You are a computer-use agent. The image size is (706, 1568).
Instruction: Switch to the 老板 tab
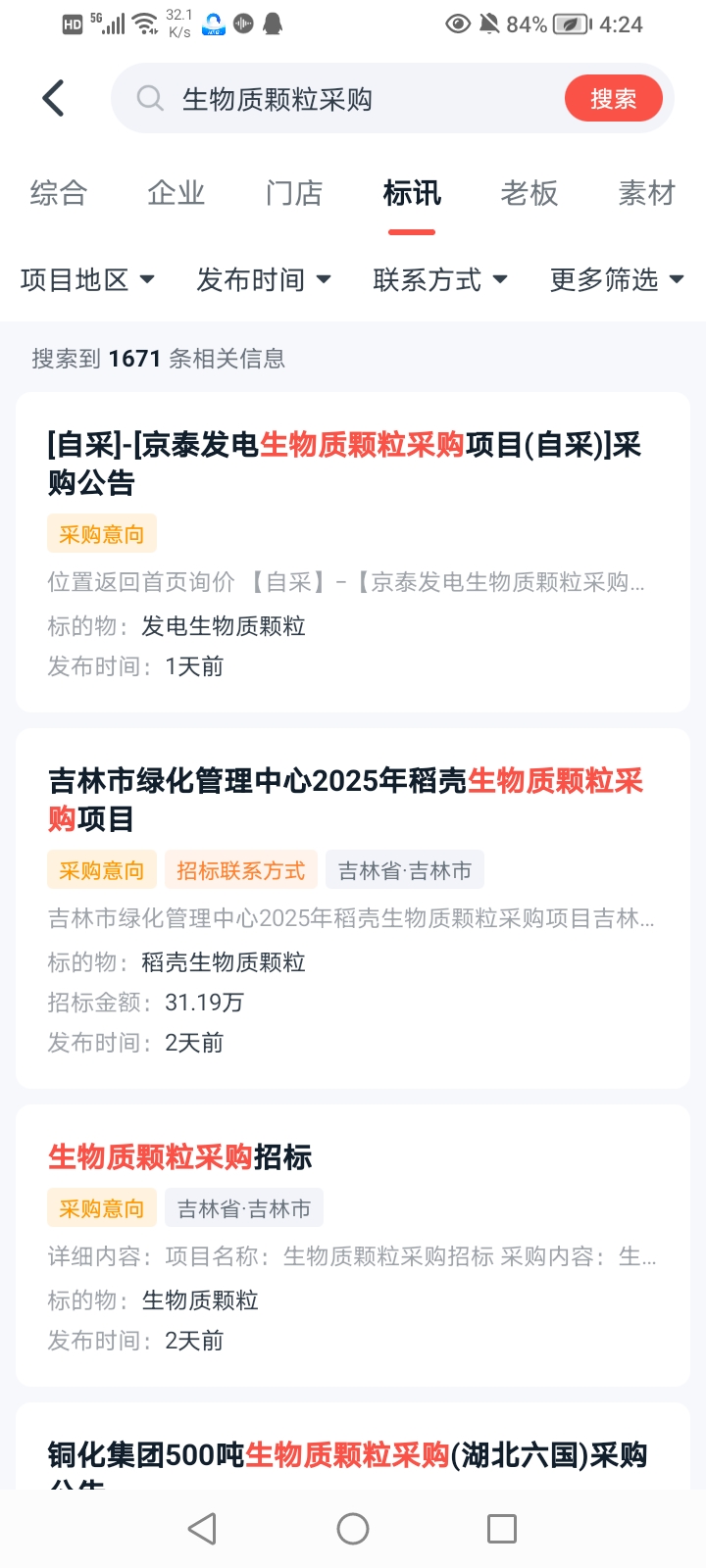coord(529,193)
